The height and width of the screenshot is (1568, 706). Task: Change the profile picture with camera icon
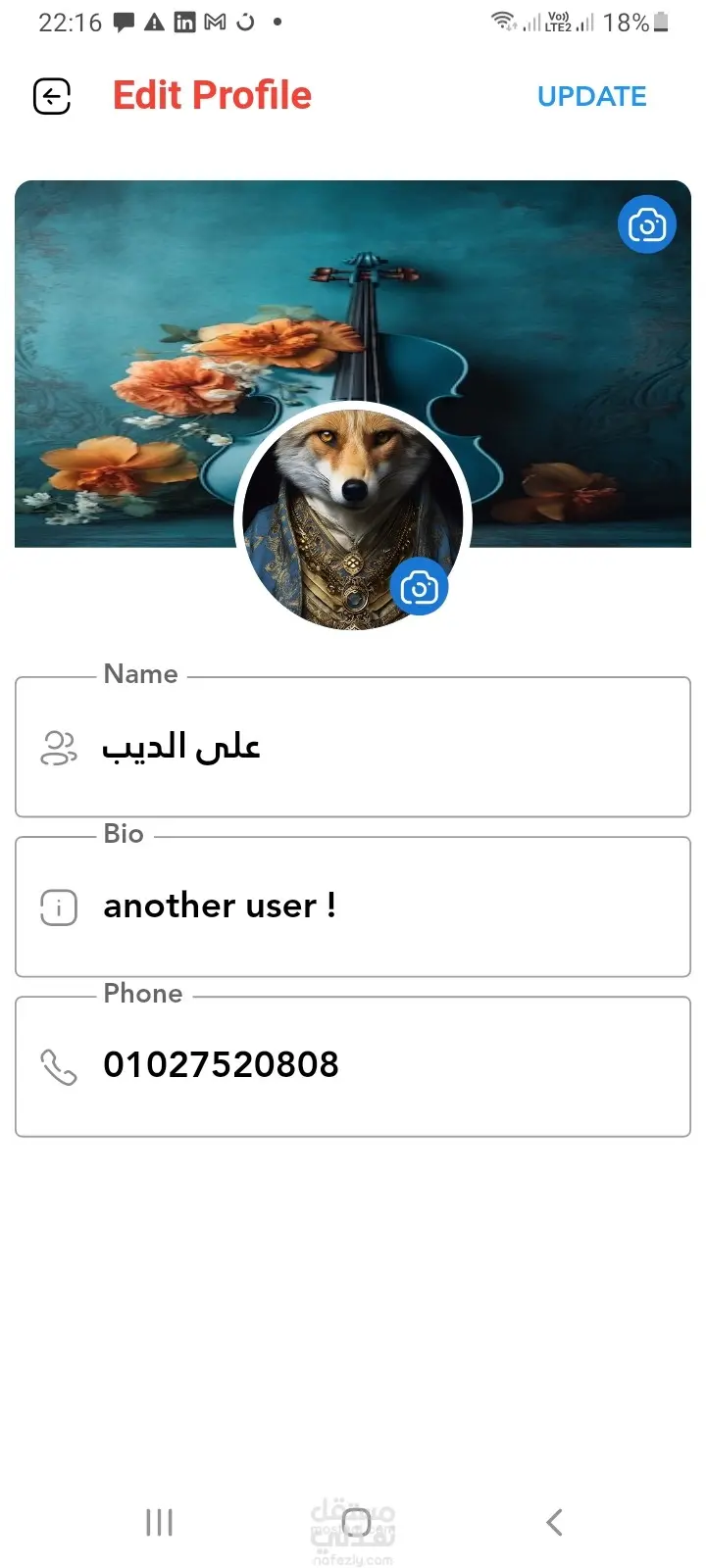click(419, 588)
